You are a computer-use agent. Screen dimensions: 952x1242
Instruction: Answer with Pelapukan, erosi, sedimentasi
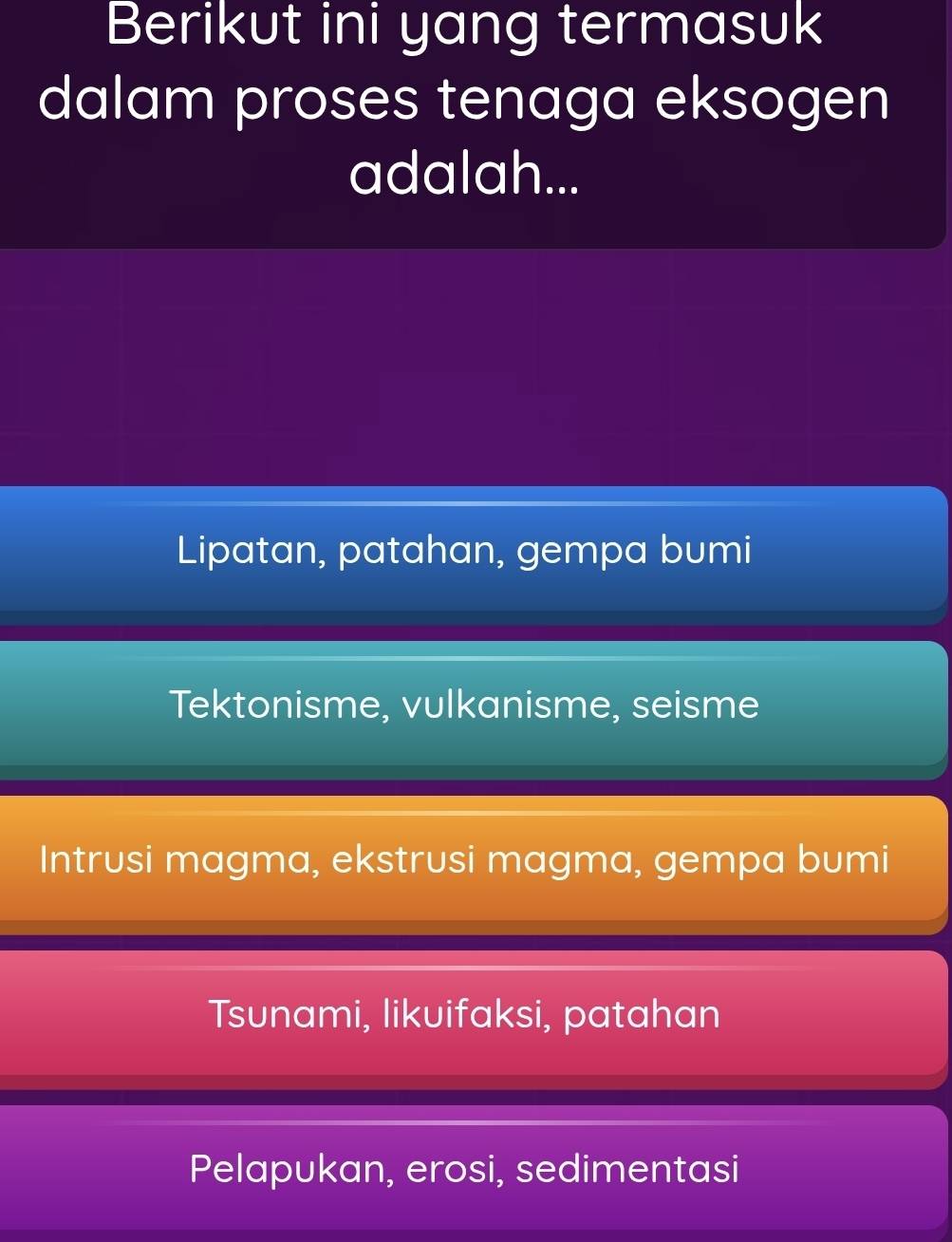tap(465, 1169)
